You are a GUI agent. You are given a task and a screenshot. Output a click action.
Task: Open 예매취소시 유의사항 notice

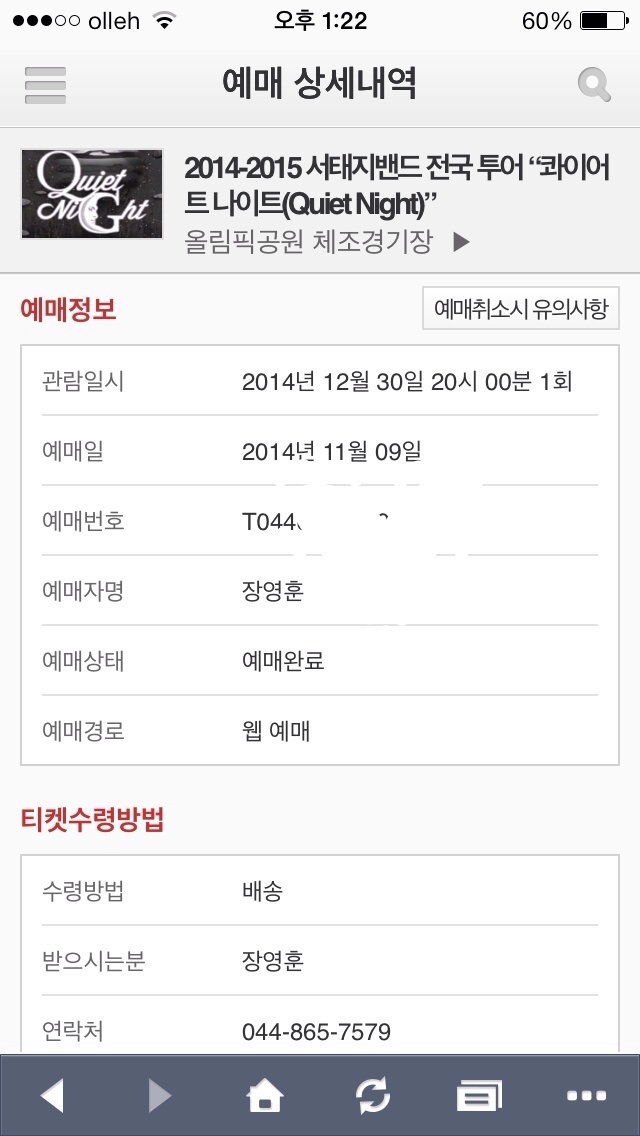[521, 309]
